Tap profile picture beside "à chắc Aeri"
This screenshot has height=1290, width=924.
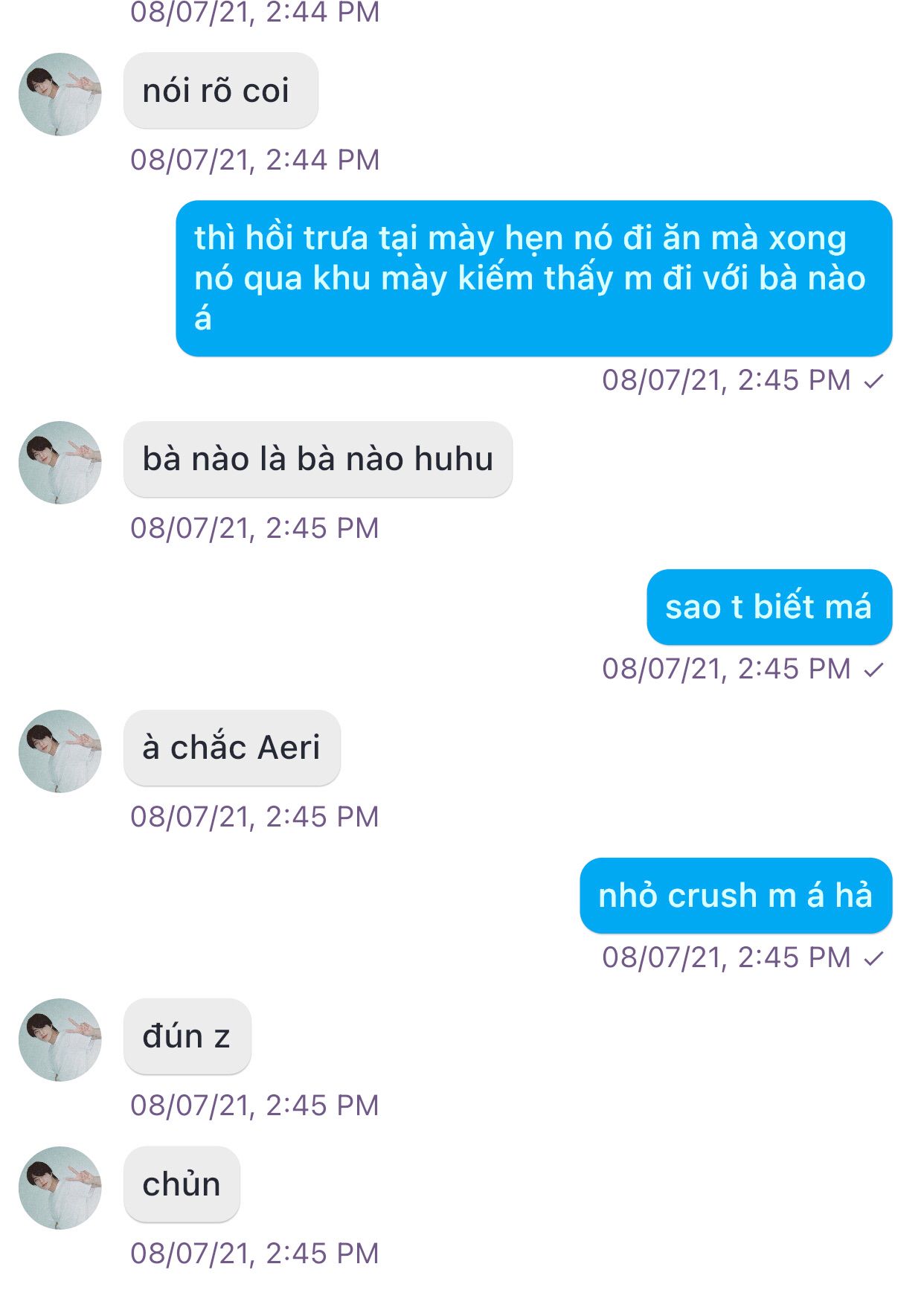pyautogui.click(x=60, y=751)
